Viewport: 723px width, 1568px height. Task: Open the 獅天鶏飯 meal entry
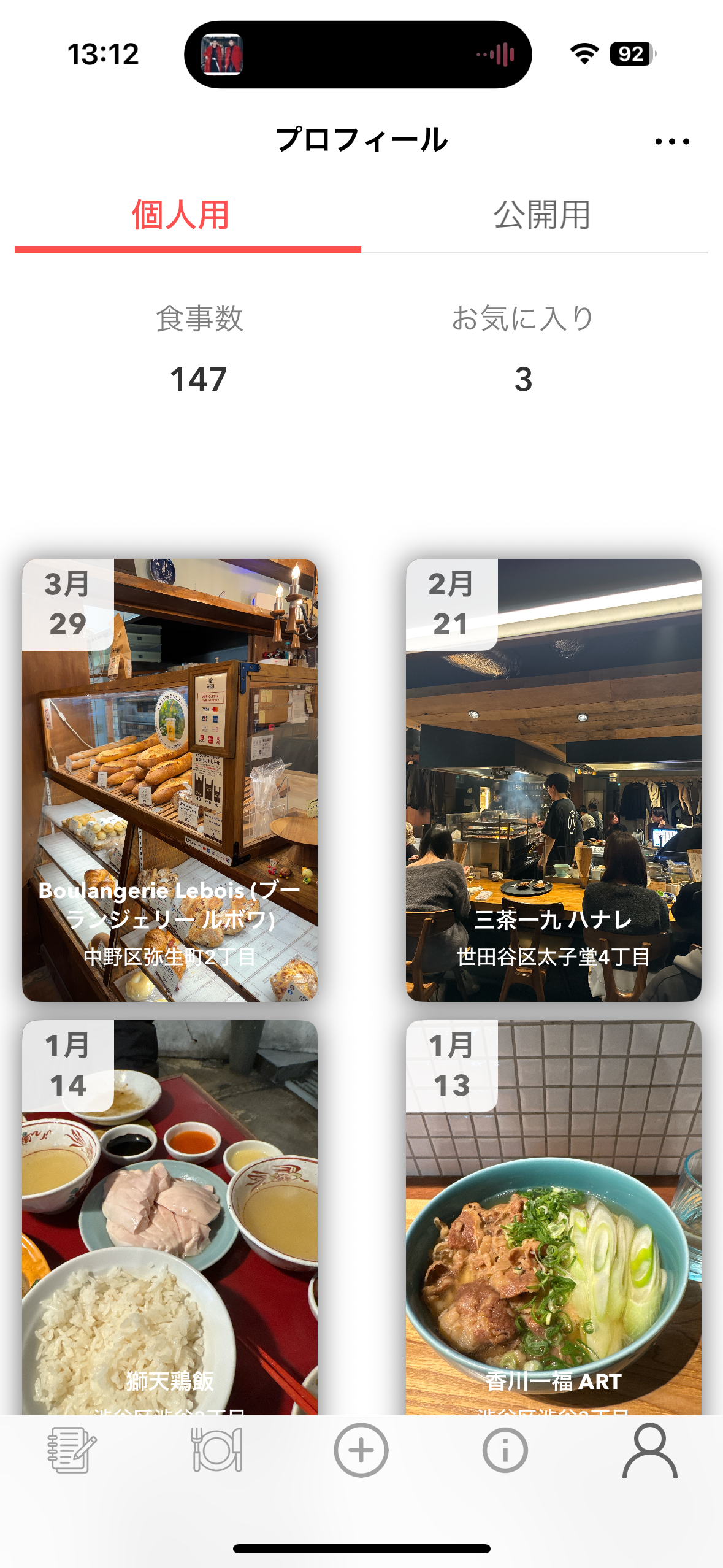point(170,1227)
